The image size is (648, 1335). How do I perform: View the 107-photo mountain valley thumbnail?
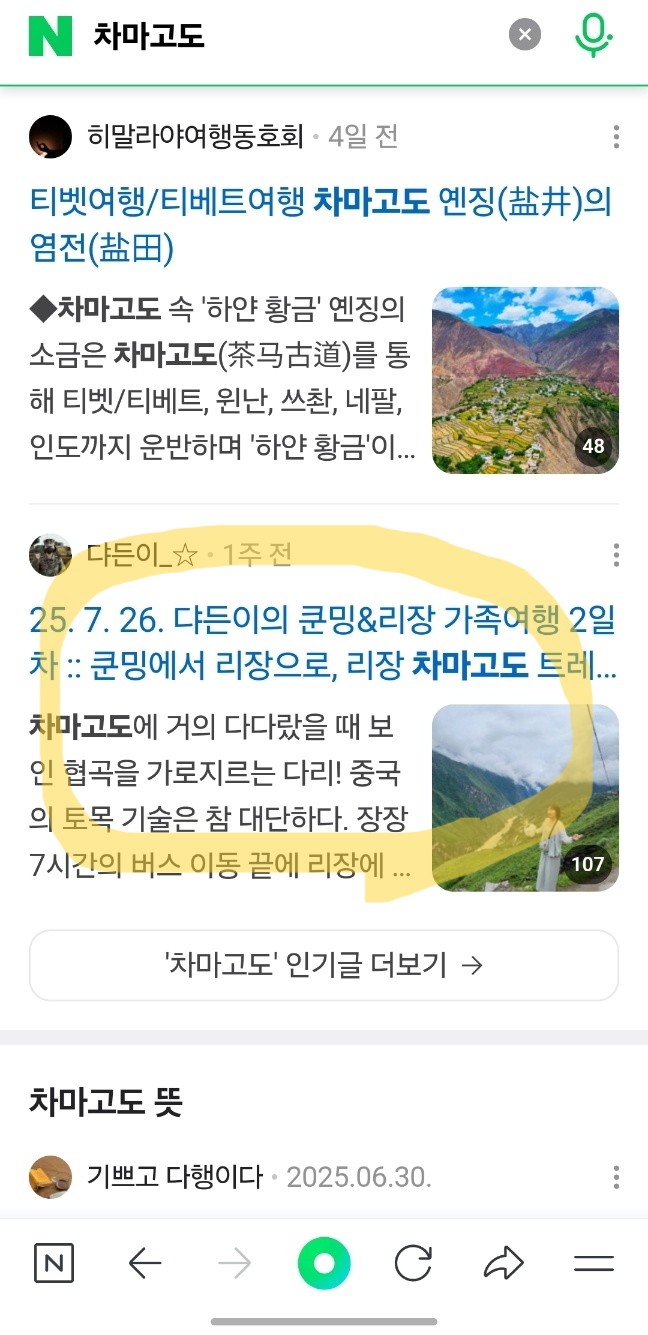525,797
